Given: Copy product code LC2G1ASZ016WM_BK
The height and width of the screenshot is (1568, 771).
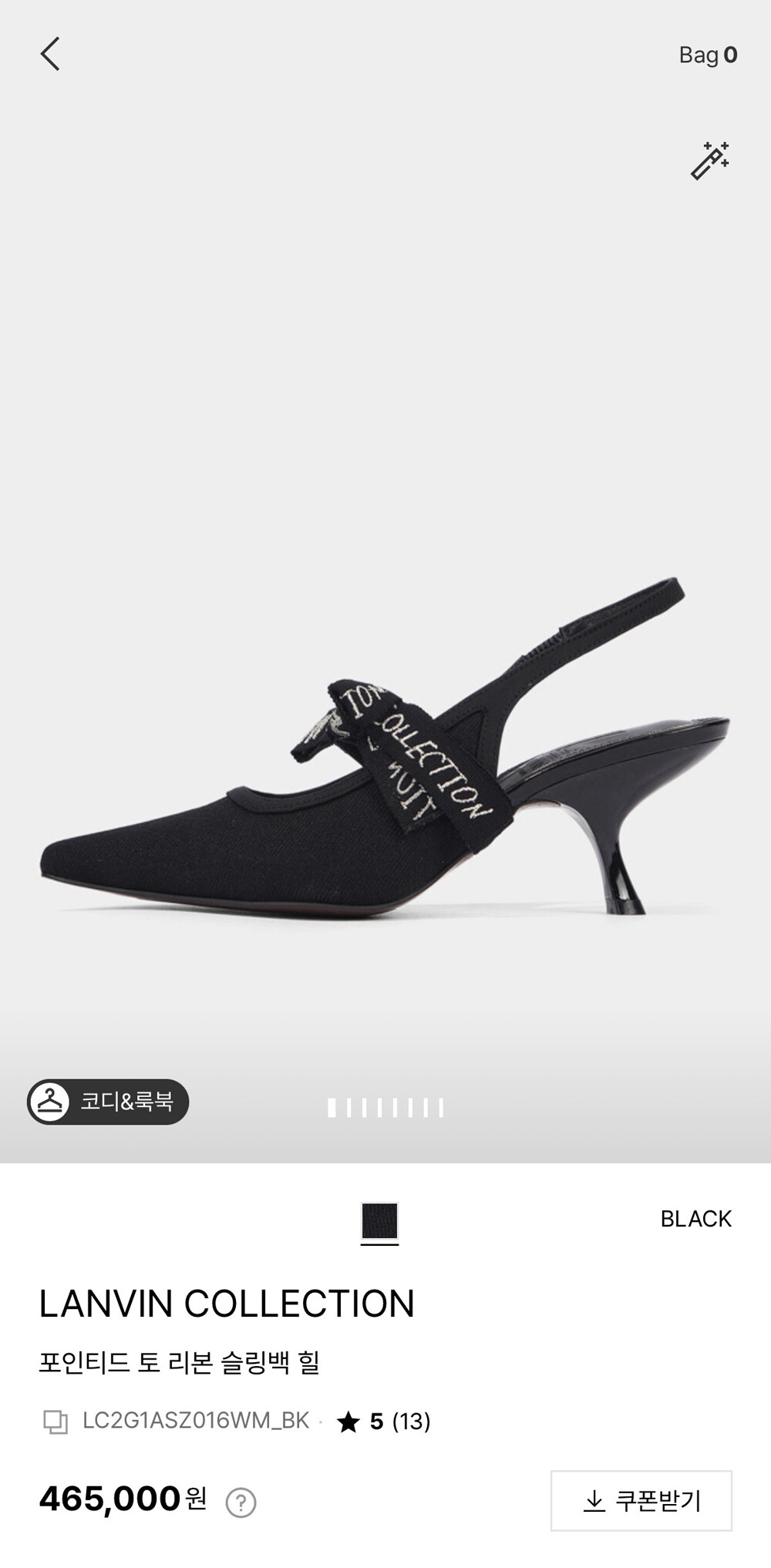Looking at the screenshot, I should point(56,1421).
